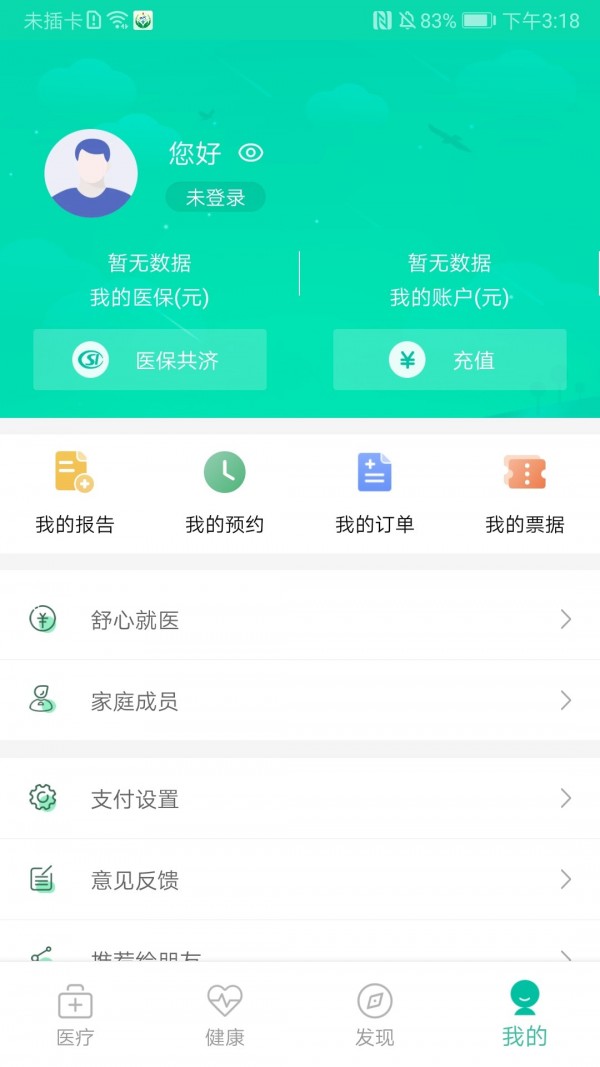The height and width of the screenshot is (1067, 600).
Task: Open 我的订单 orders
Action: click(x=375, y=492)
